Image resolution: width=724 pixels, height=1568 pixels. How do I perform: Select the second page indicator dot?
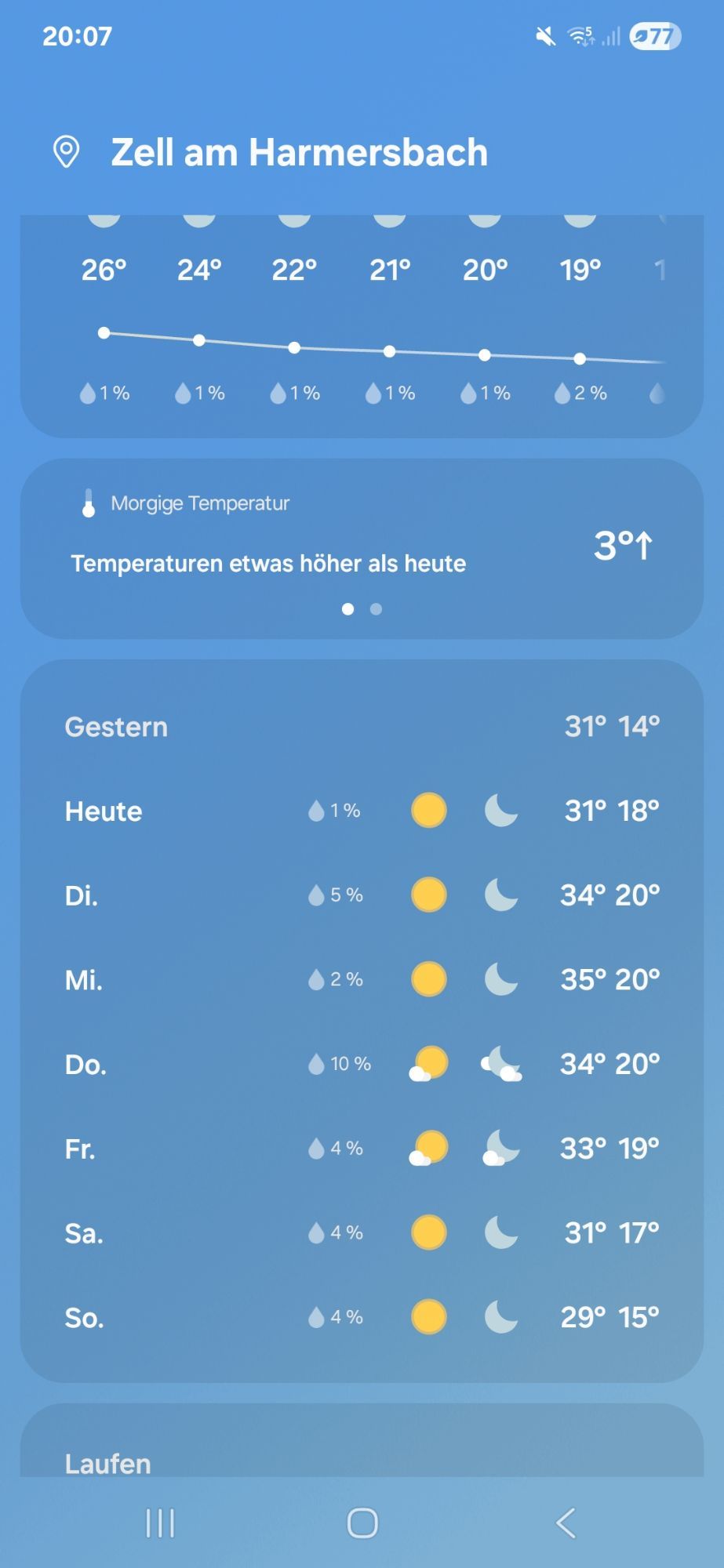tap(376, 609)
